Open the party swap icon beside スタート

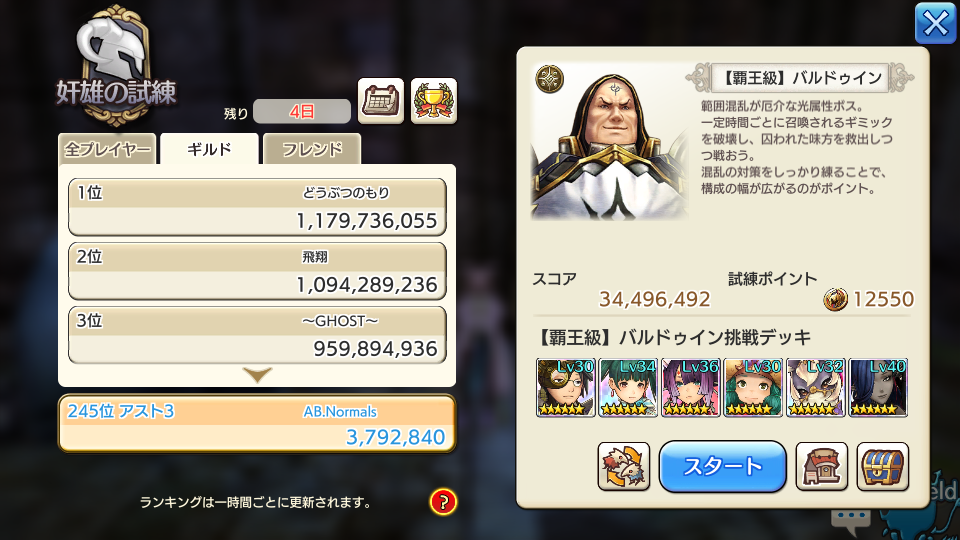click(x=623, y=467)
